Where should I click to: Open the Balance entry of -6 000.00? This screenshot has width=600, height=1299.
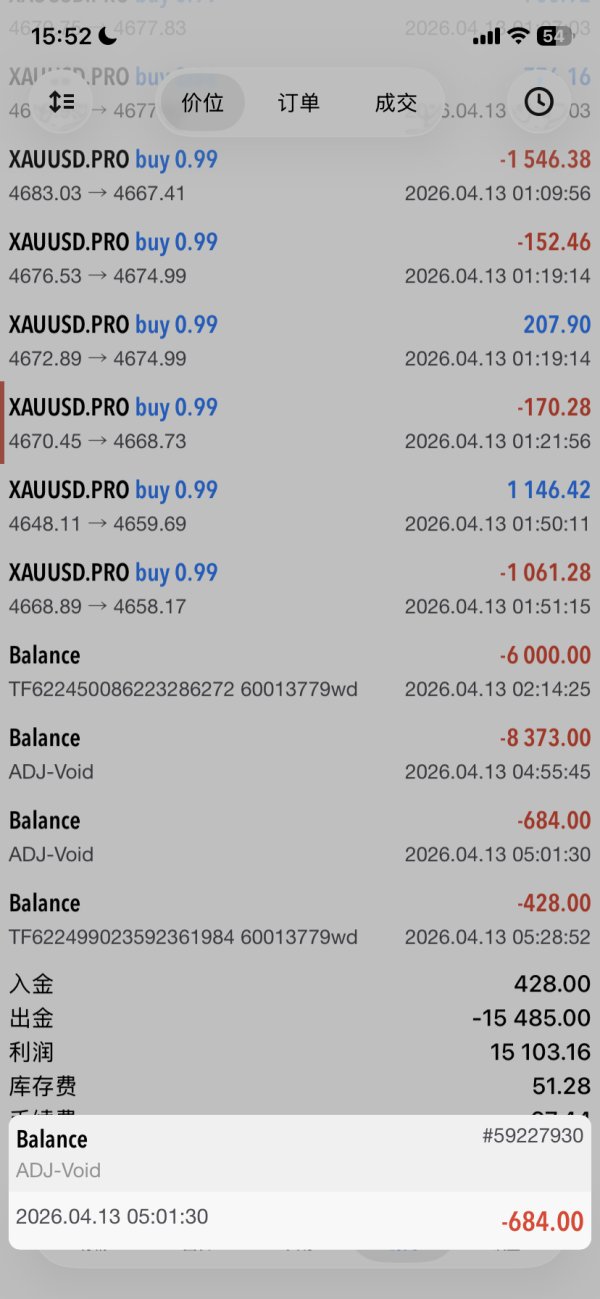click(300, 672)
